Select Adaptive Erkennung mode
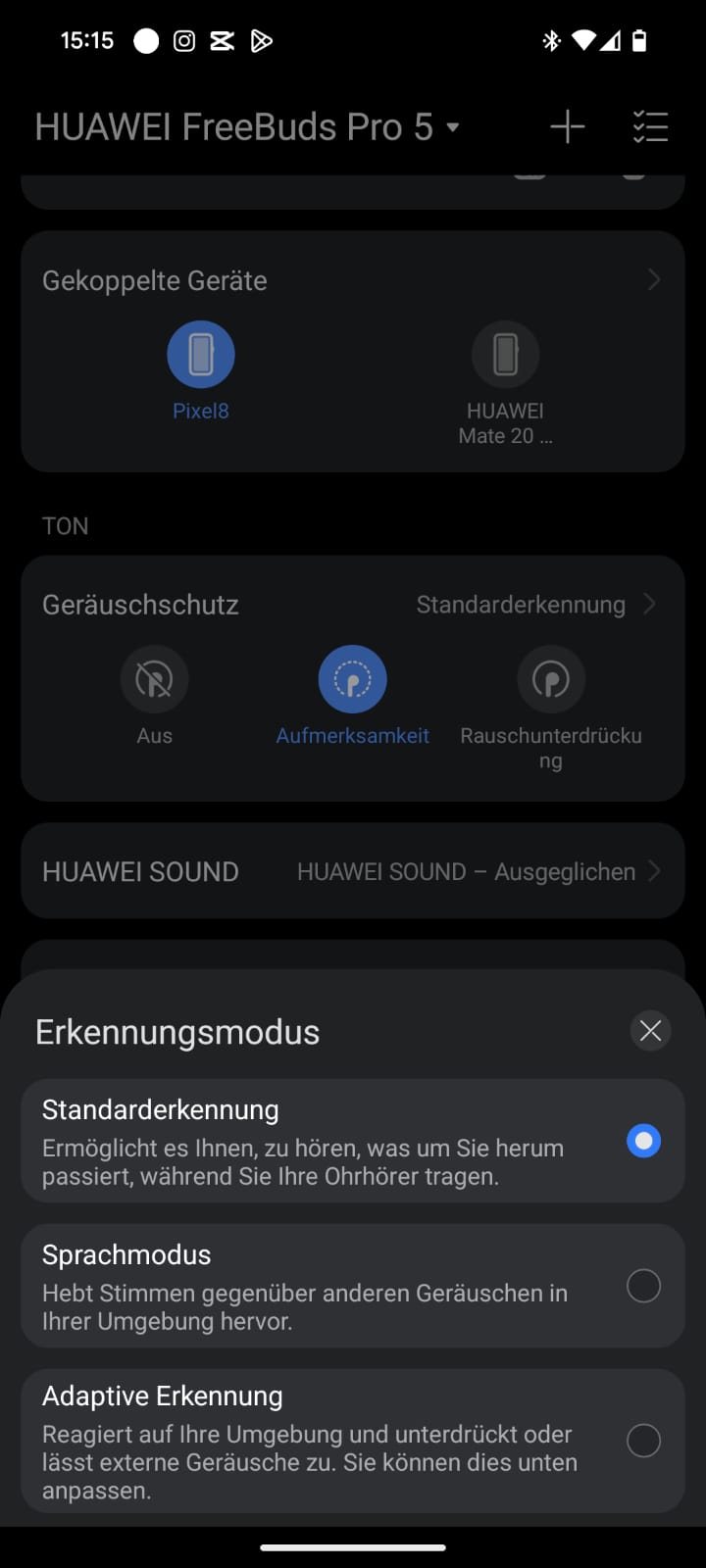The image size is (706, 1568). [x=643, y=1441]
